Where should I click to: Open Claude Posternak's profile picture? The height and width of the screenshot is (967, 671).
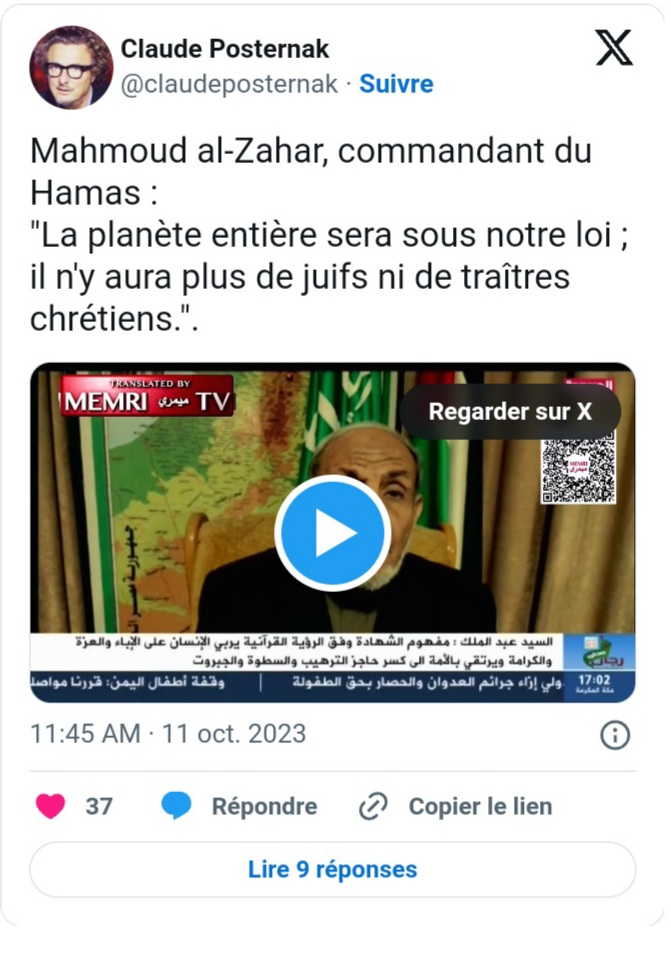71,67
